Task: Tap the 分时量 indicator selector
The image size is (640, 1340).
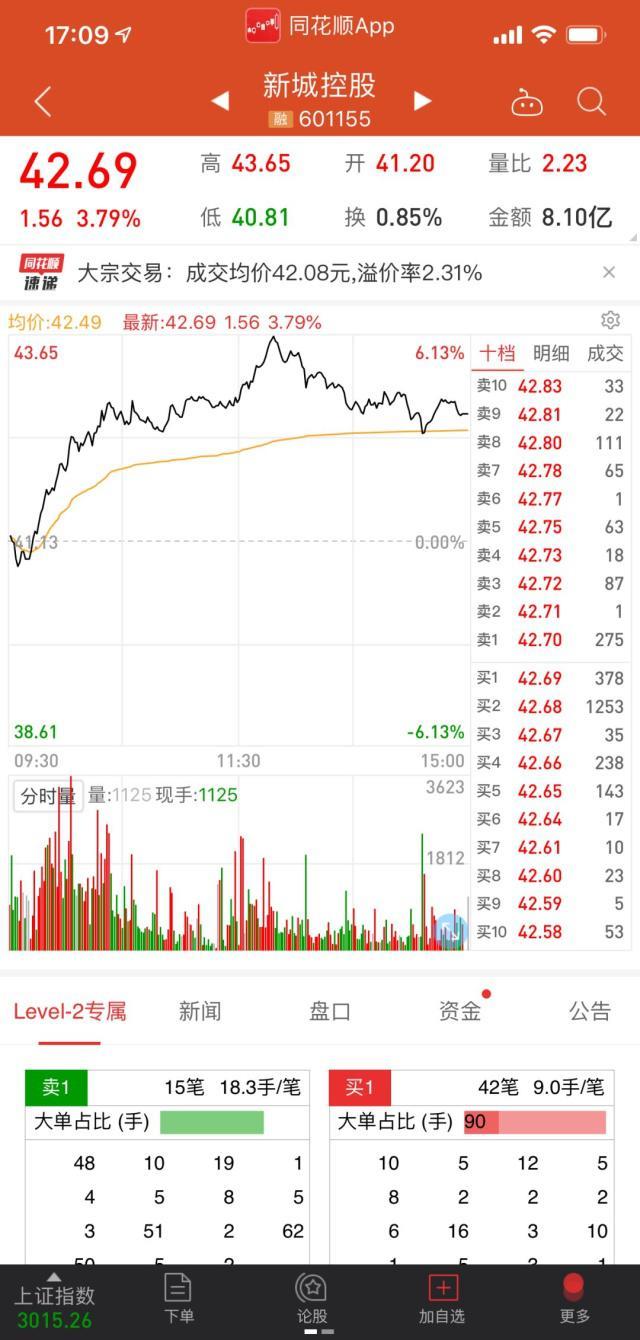Action: click(x=48, y=796)
